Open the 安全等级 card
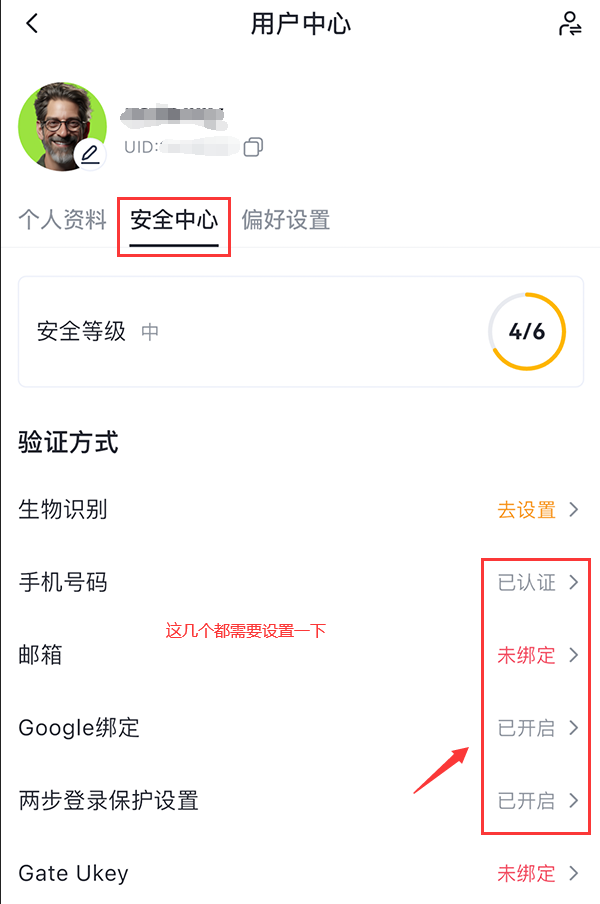600x904 pixels. click(300, 332)
